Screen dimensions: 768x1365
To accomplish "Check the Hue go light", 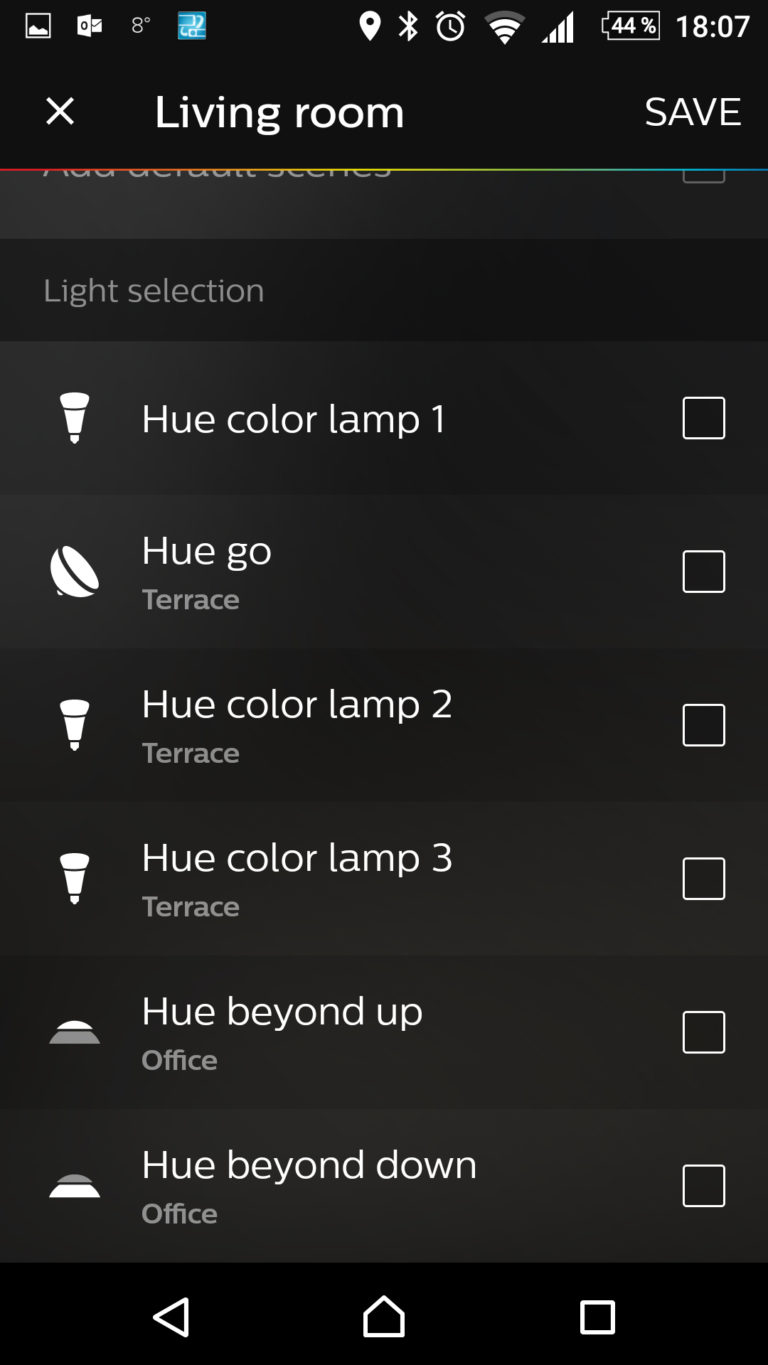I will 703,572.
